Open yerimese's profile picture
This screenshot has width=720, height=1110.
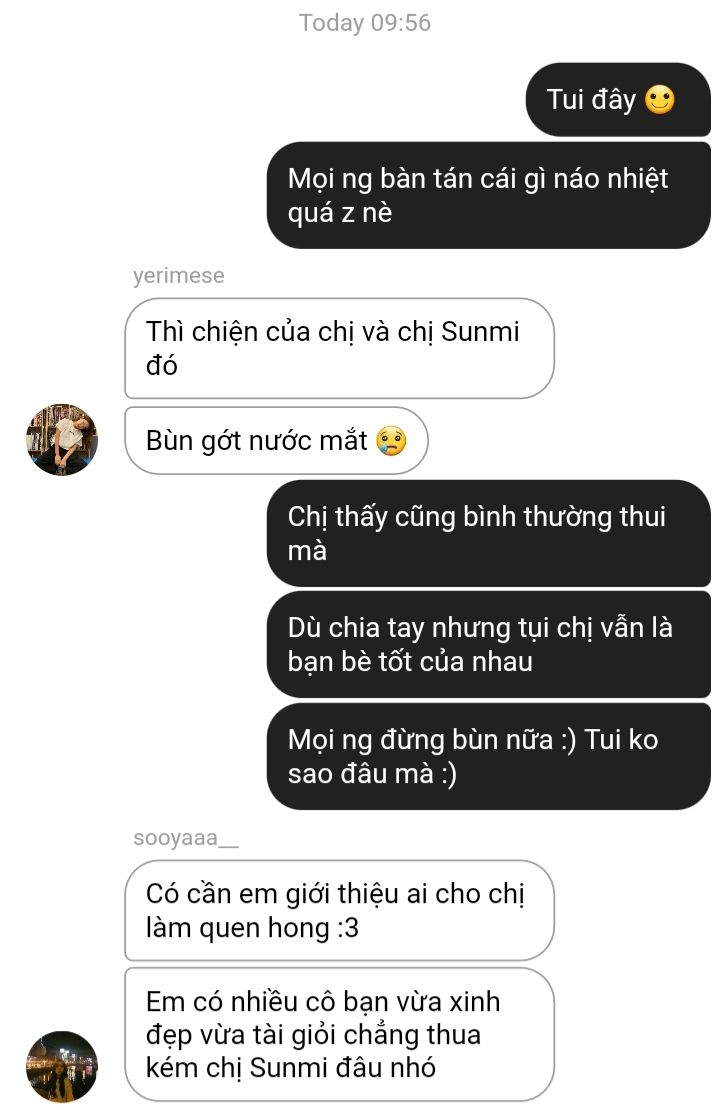[x=62, y=440]
